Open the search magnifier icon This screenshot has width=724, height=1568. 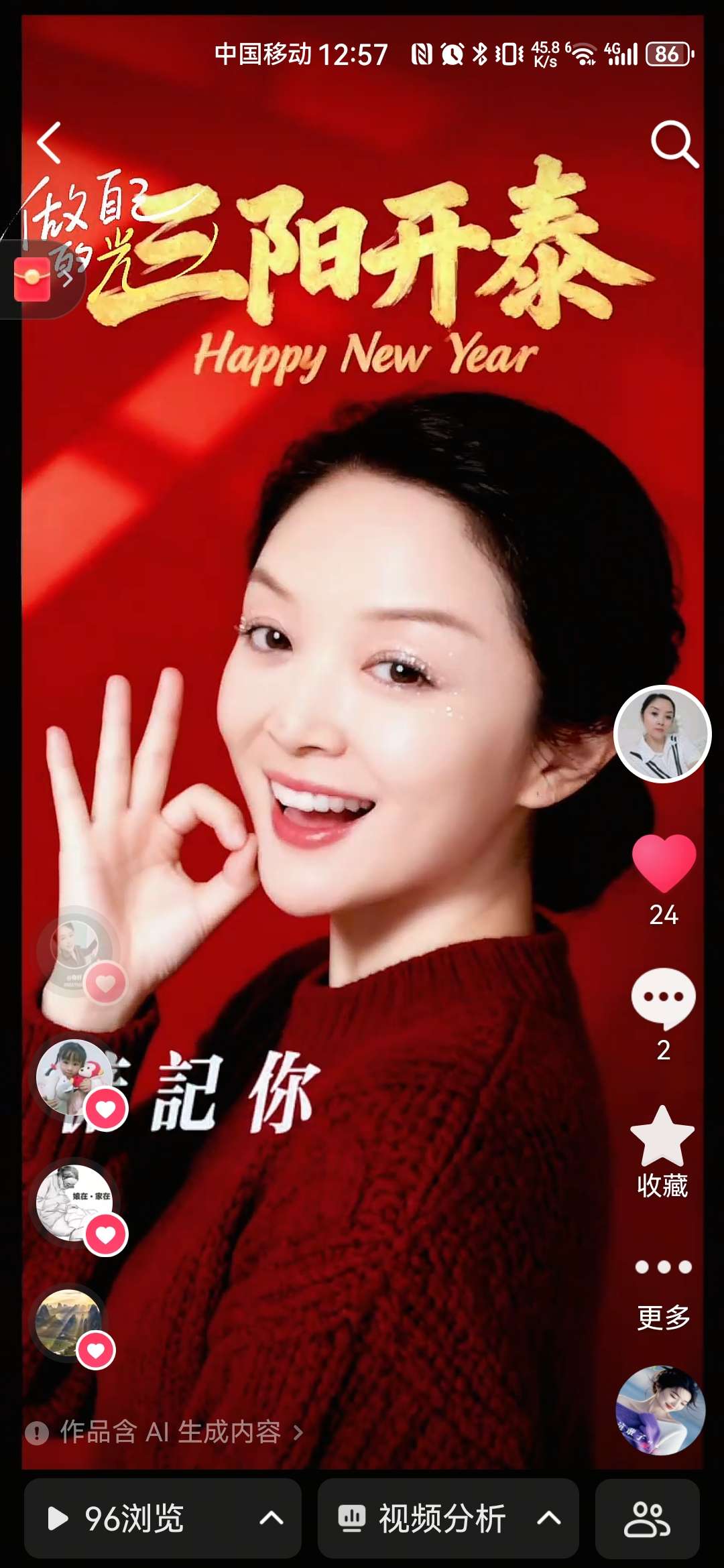click(673, 144)
